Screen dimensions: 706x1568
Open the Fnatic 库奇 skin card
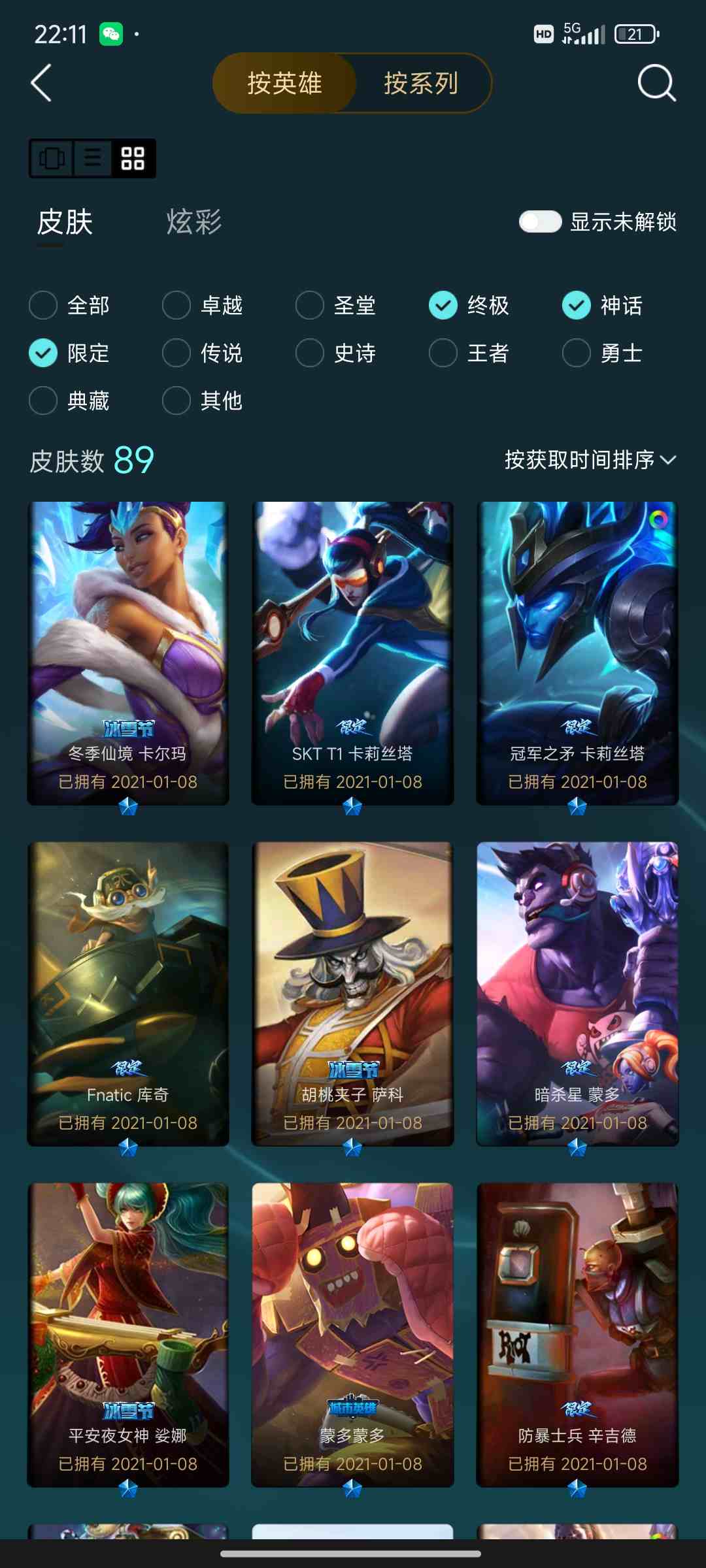[x=128, y=993]
